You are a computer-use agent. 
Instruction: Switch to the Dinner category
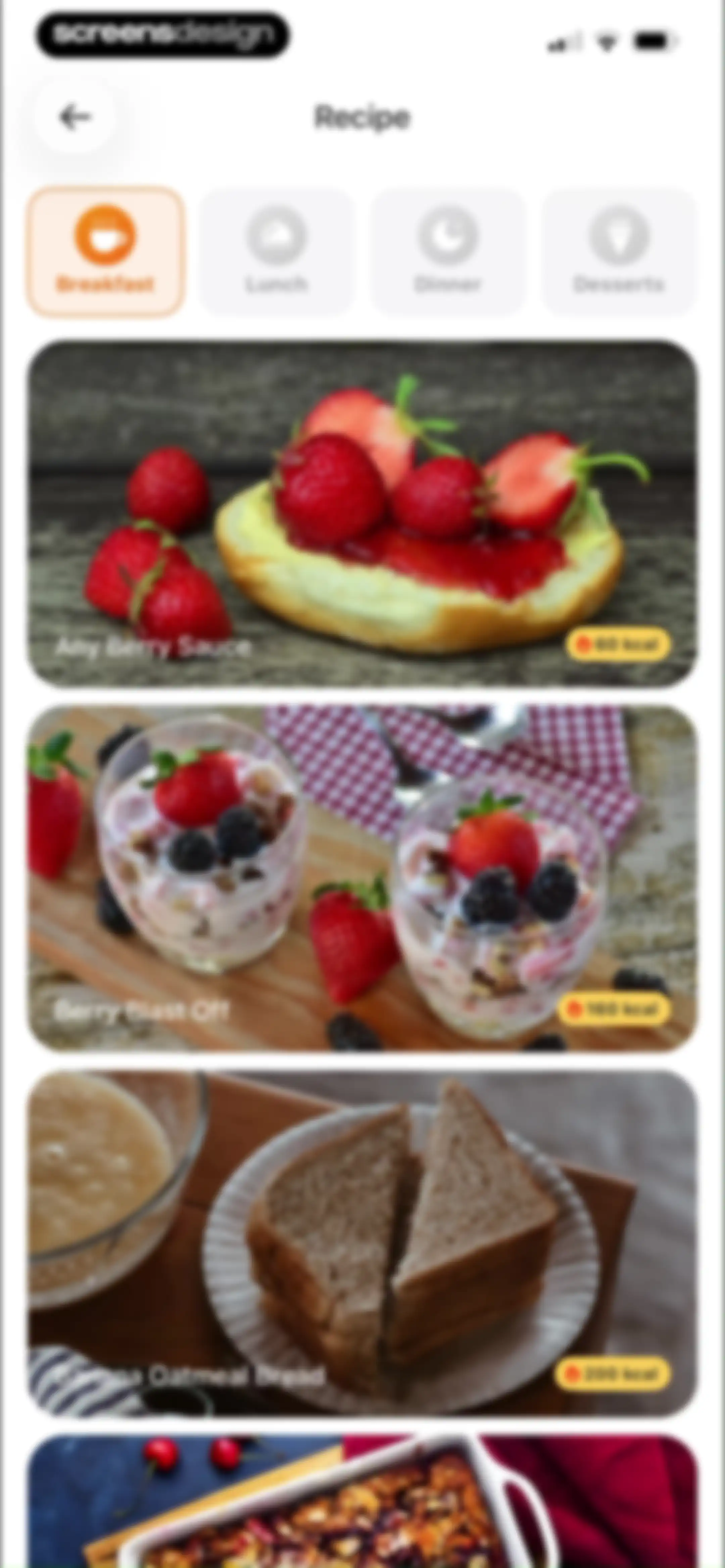(448, 251)
